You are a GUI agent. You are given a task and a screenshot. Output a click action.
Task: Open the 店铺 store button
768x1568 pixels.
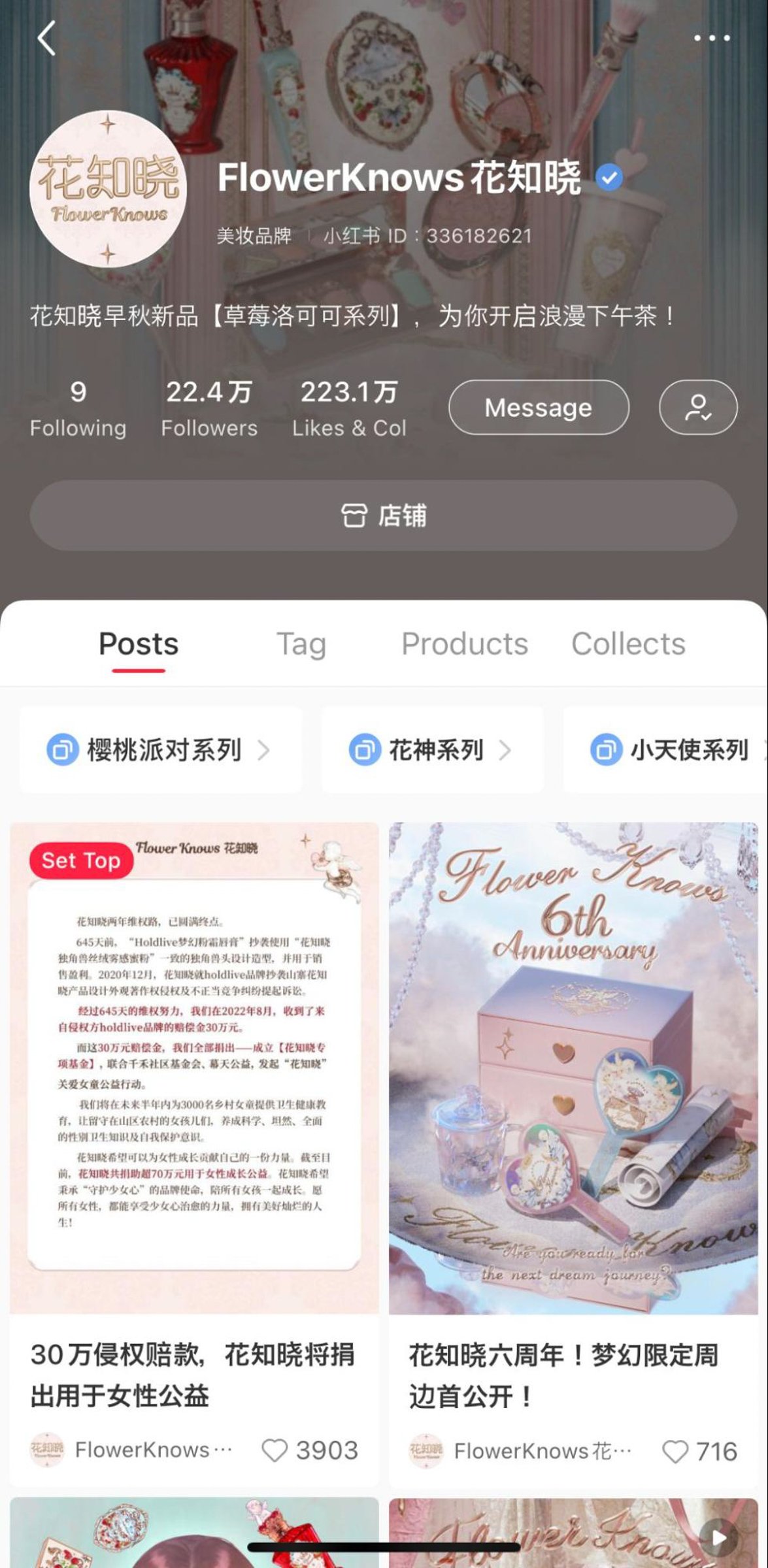click(x=384, y=515)
